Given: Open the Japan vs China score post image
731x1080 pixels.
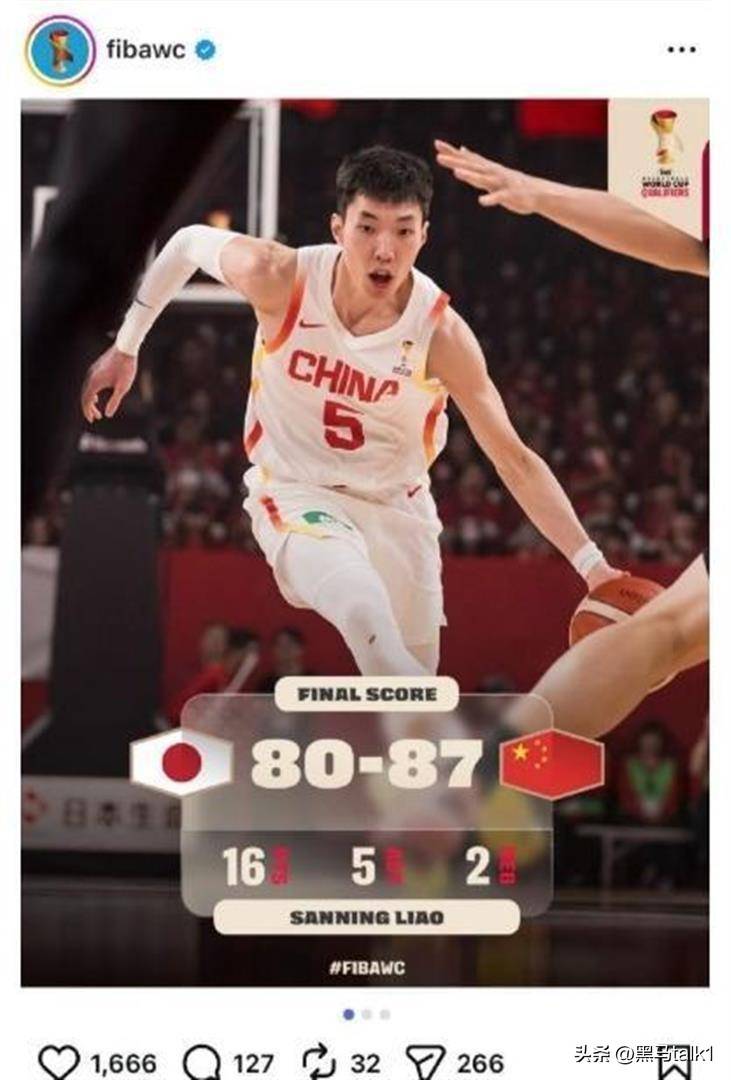Looking at the screenshot, I should click(365, 540).
